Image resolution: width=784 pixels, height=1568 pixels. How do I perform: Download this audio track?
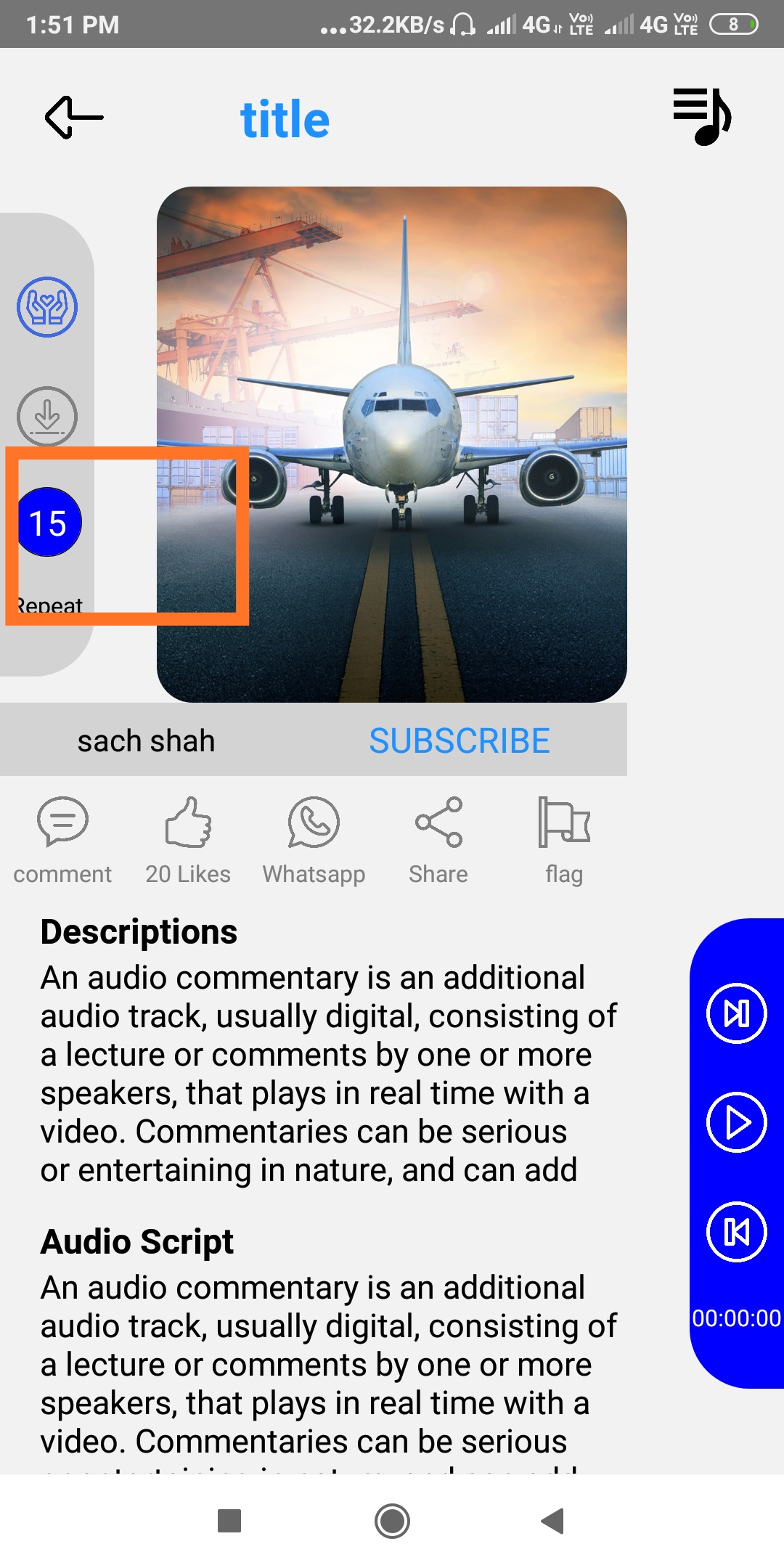pyautogui.click(x=47, y=416)
